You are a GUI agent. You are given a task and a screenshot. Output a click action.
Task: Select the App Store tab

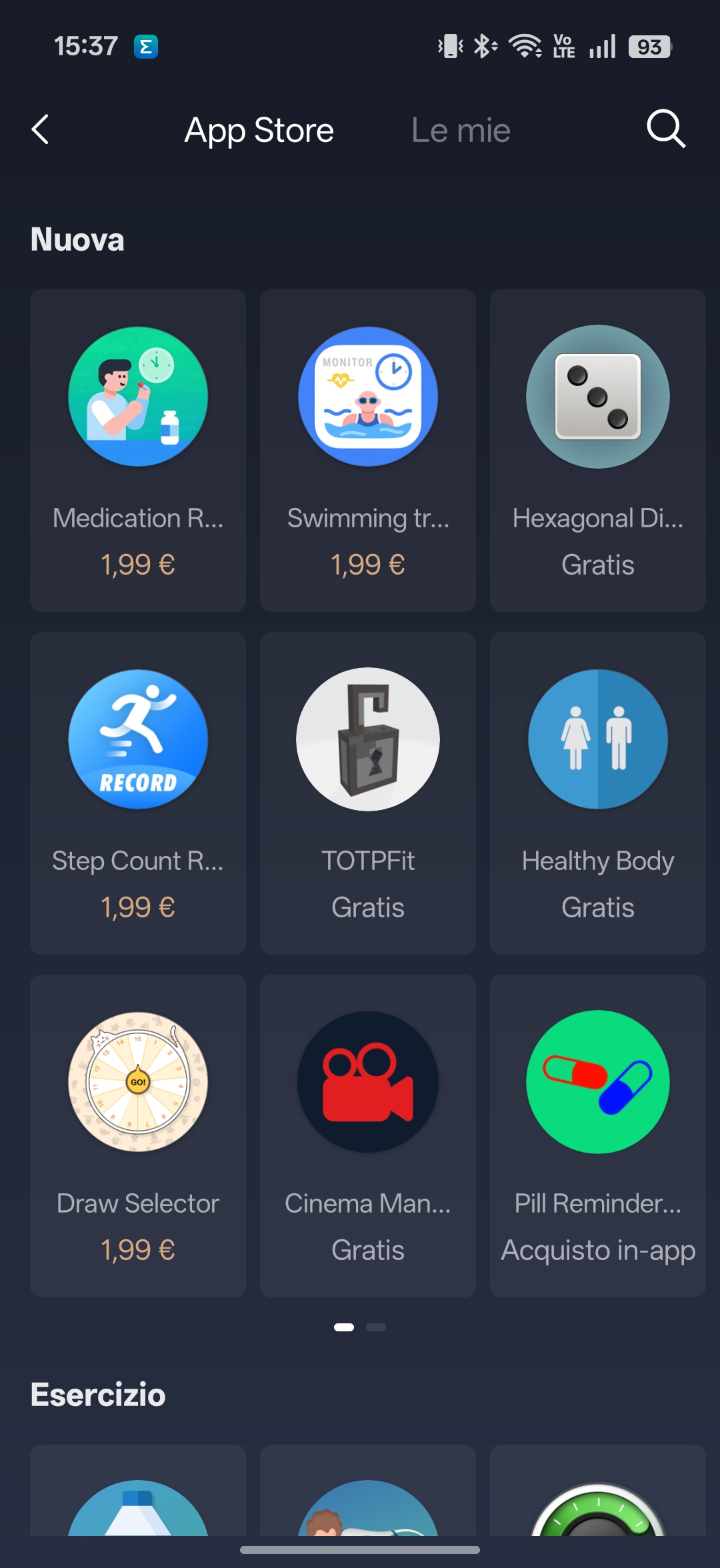[x=259, y=130]
